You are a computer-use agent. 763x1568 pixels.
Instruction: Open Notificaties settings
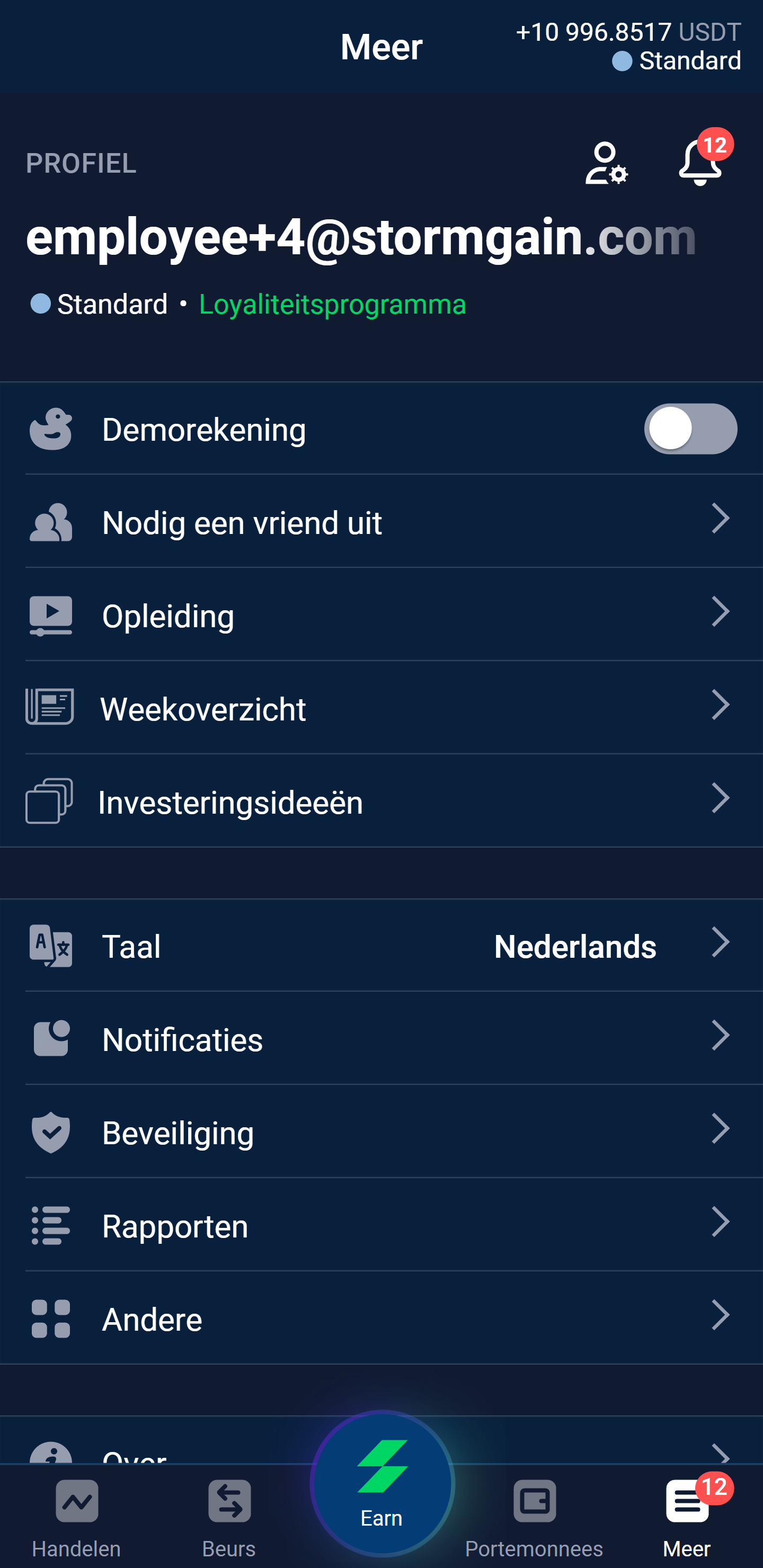(381, 1038)
